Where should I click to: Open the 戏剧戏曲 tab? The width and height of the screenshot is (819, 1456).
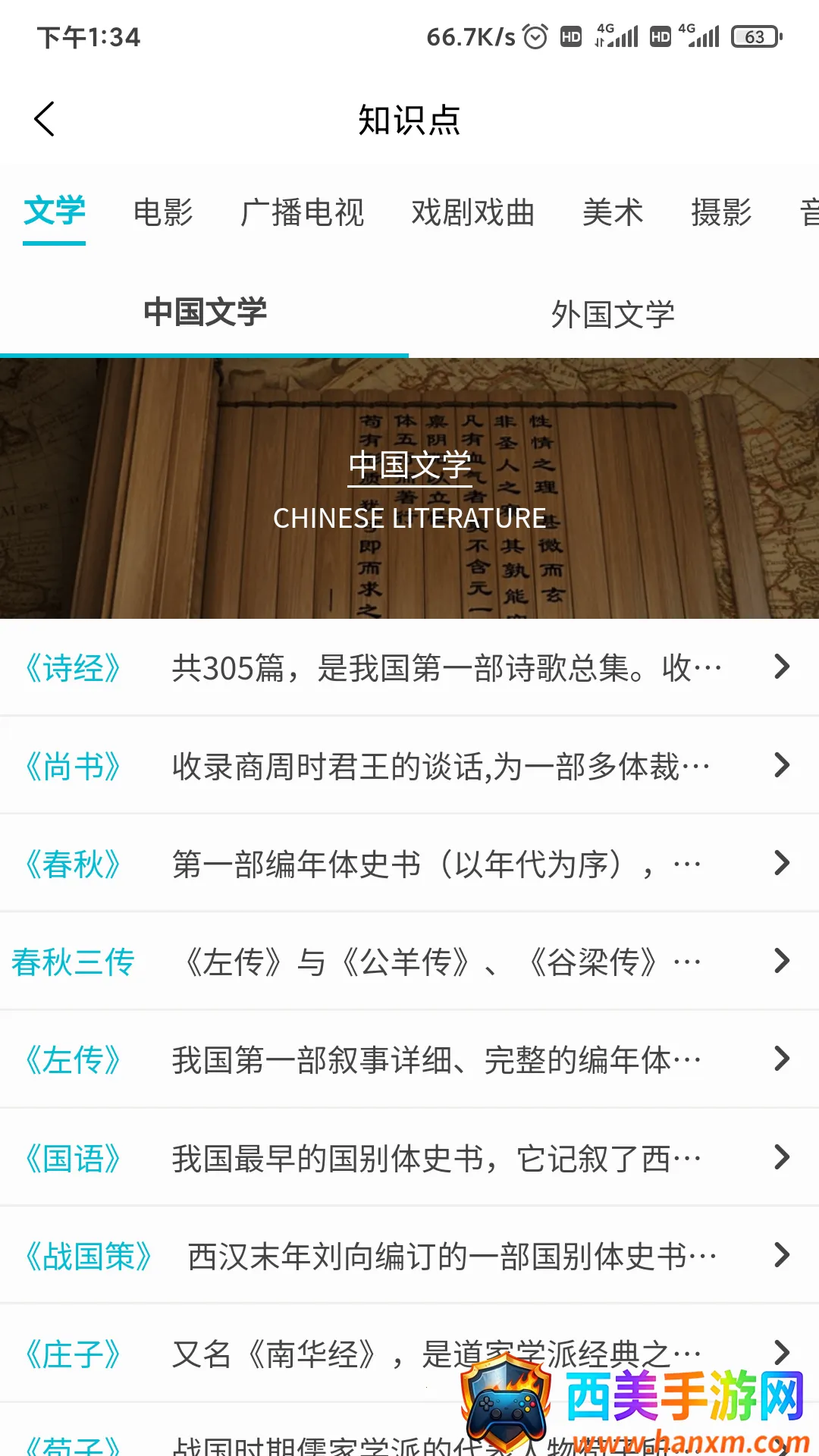[473, 212]
